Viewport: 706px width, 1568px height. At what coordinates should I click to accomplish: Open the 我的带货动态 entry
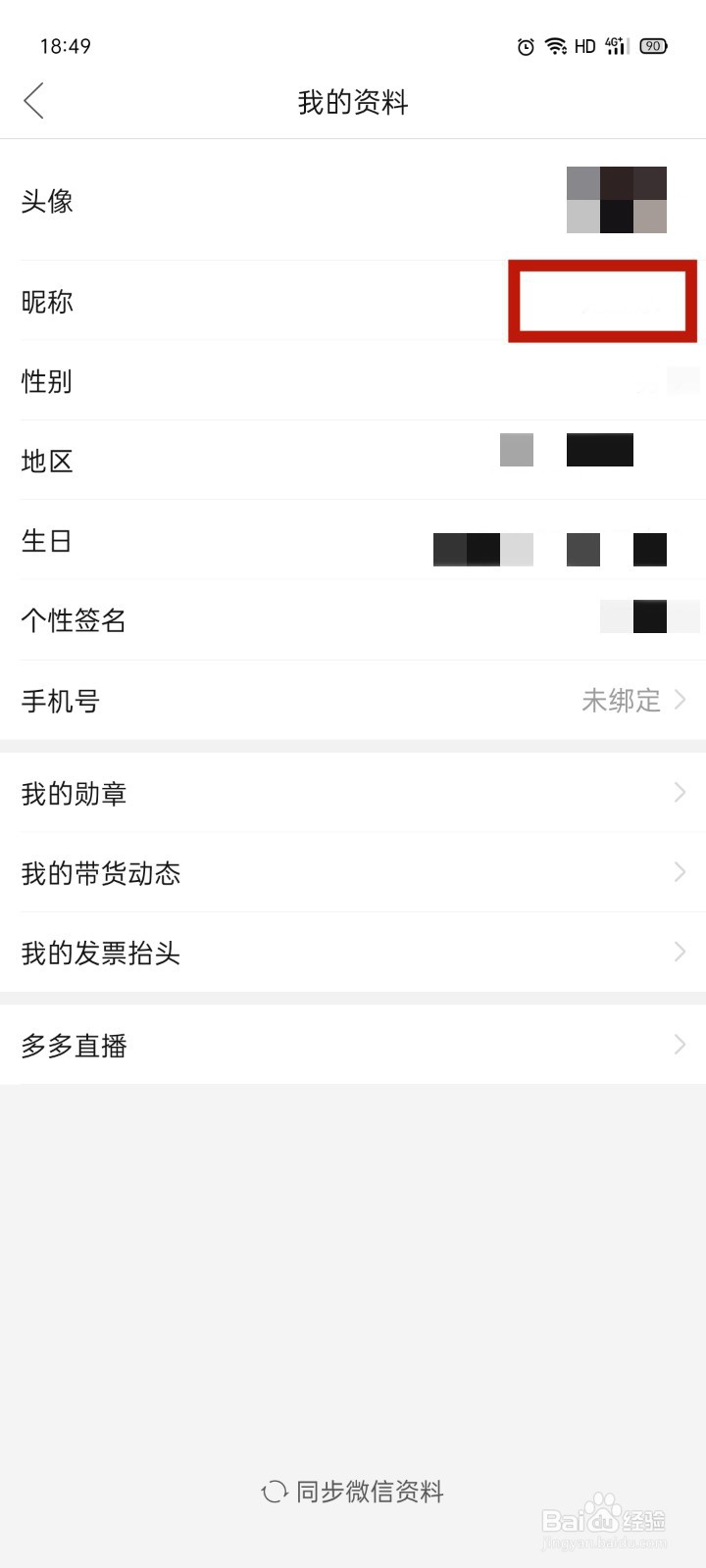[x=681, y=872]
